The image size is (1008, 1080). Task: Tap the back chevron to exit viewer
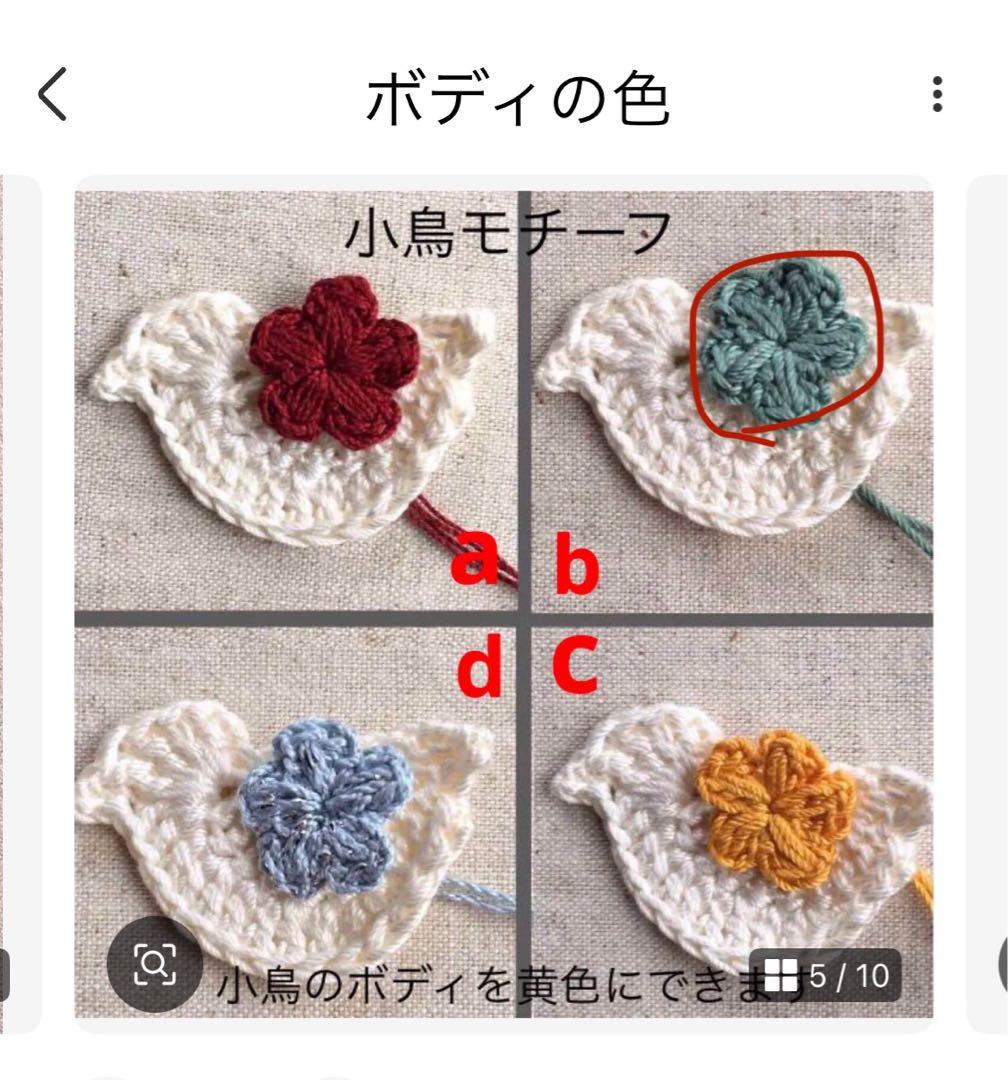(x=50, y=95)
